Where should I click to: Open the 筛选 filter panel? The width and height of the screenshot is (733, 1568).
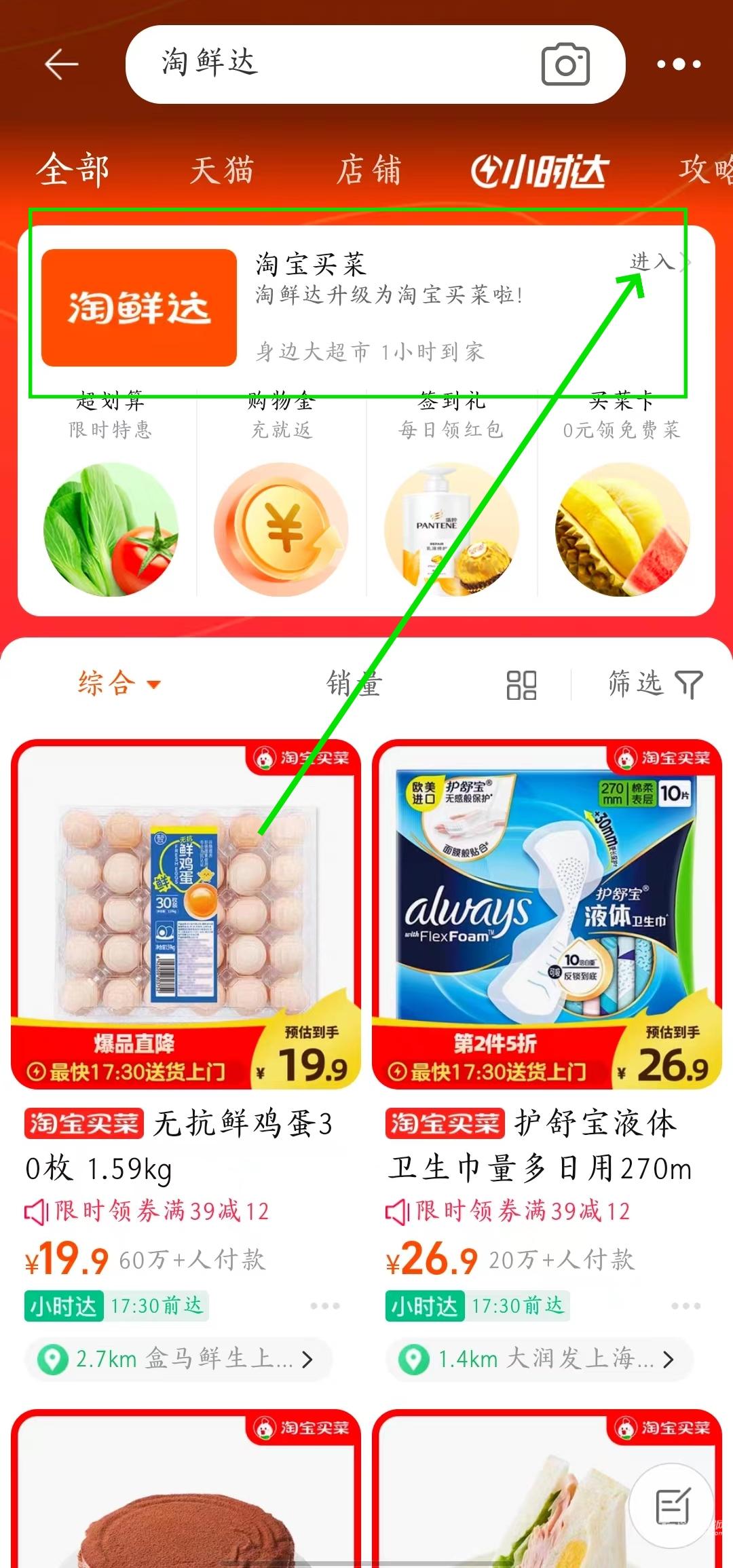(x=654, y=684)
